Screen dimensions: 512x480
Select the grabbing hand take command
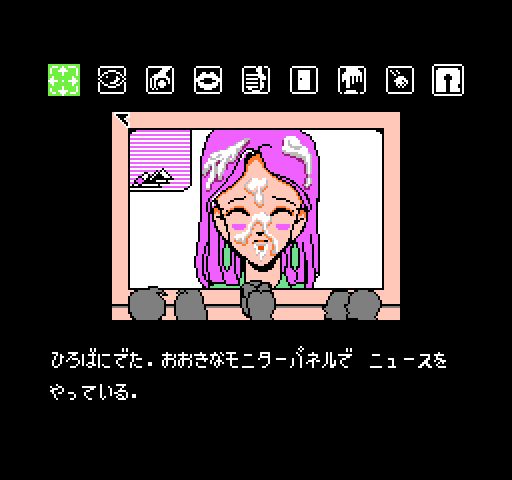pyautogui.click(x=352, y=80)
